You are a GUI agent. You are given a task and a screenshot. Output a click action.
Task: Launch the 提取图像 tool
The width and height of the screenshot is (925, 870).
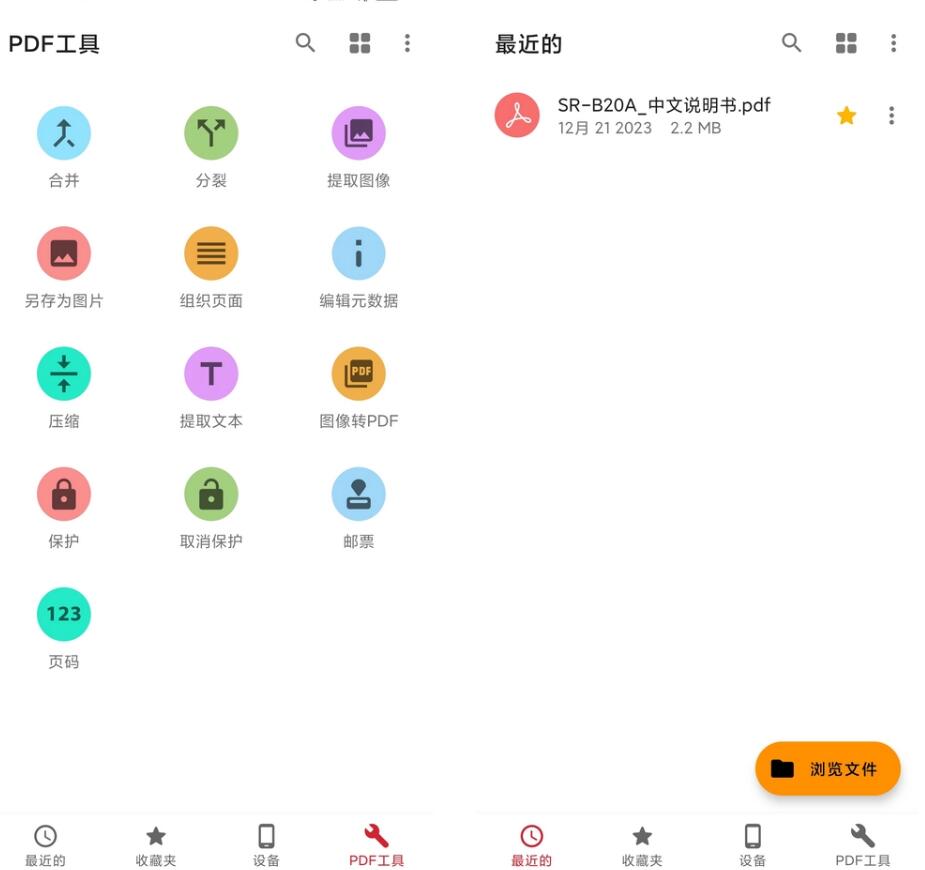point(358,134)
